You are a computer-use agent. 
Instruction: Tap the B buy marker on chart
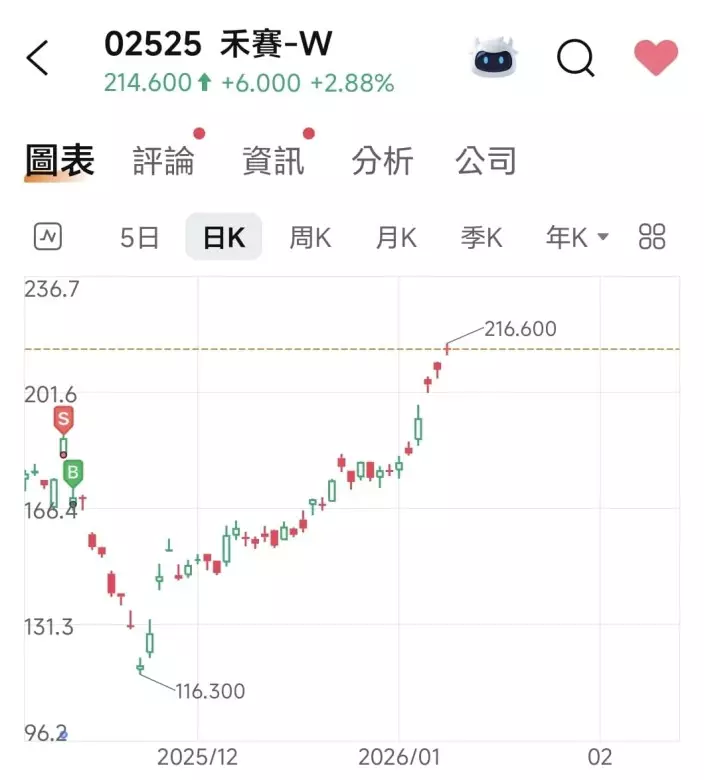coord(73,472)
